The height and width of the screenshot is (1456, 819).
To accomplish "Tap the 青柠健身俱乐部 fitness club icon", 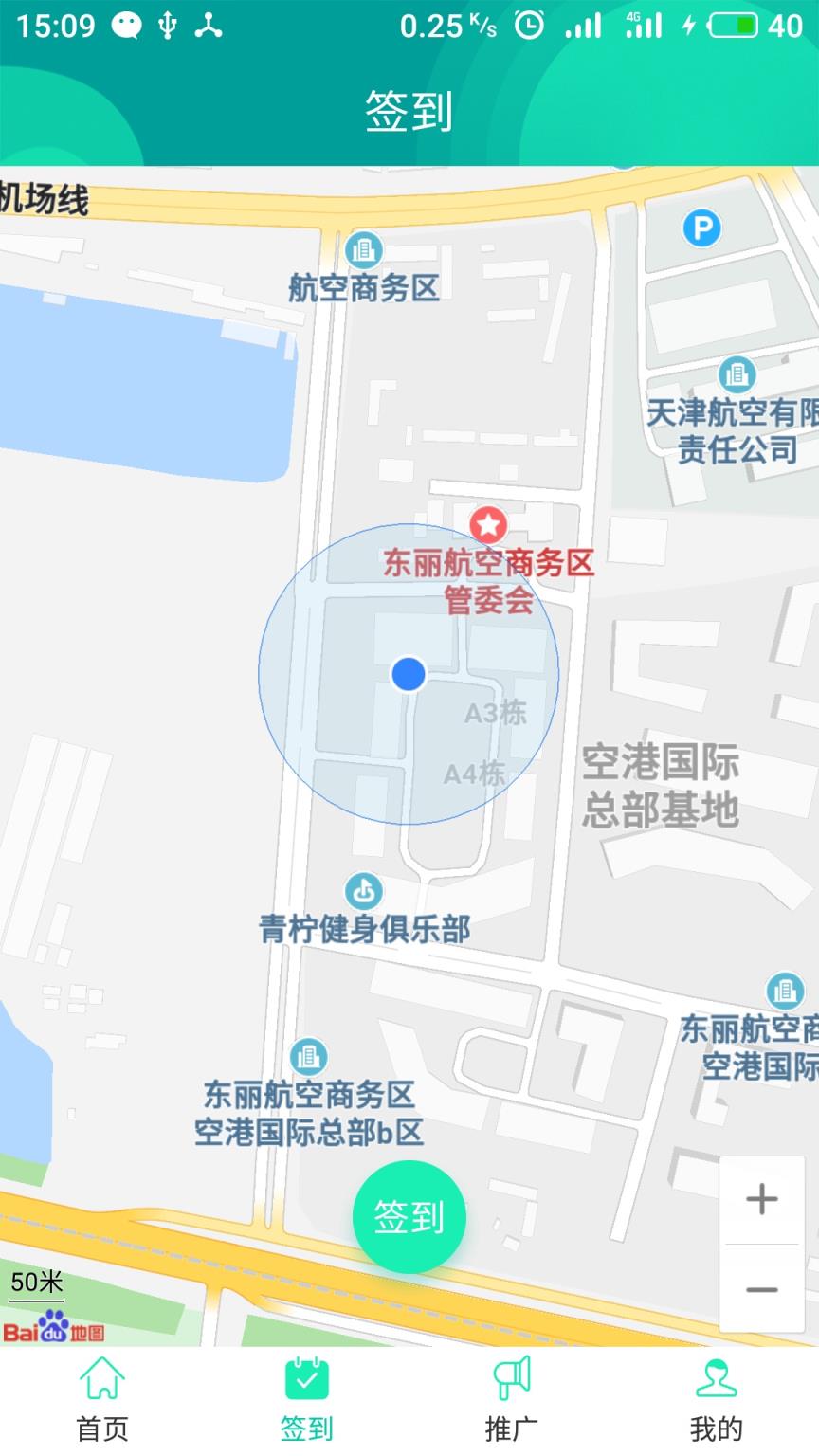I will [x=363, y=891].
